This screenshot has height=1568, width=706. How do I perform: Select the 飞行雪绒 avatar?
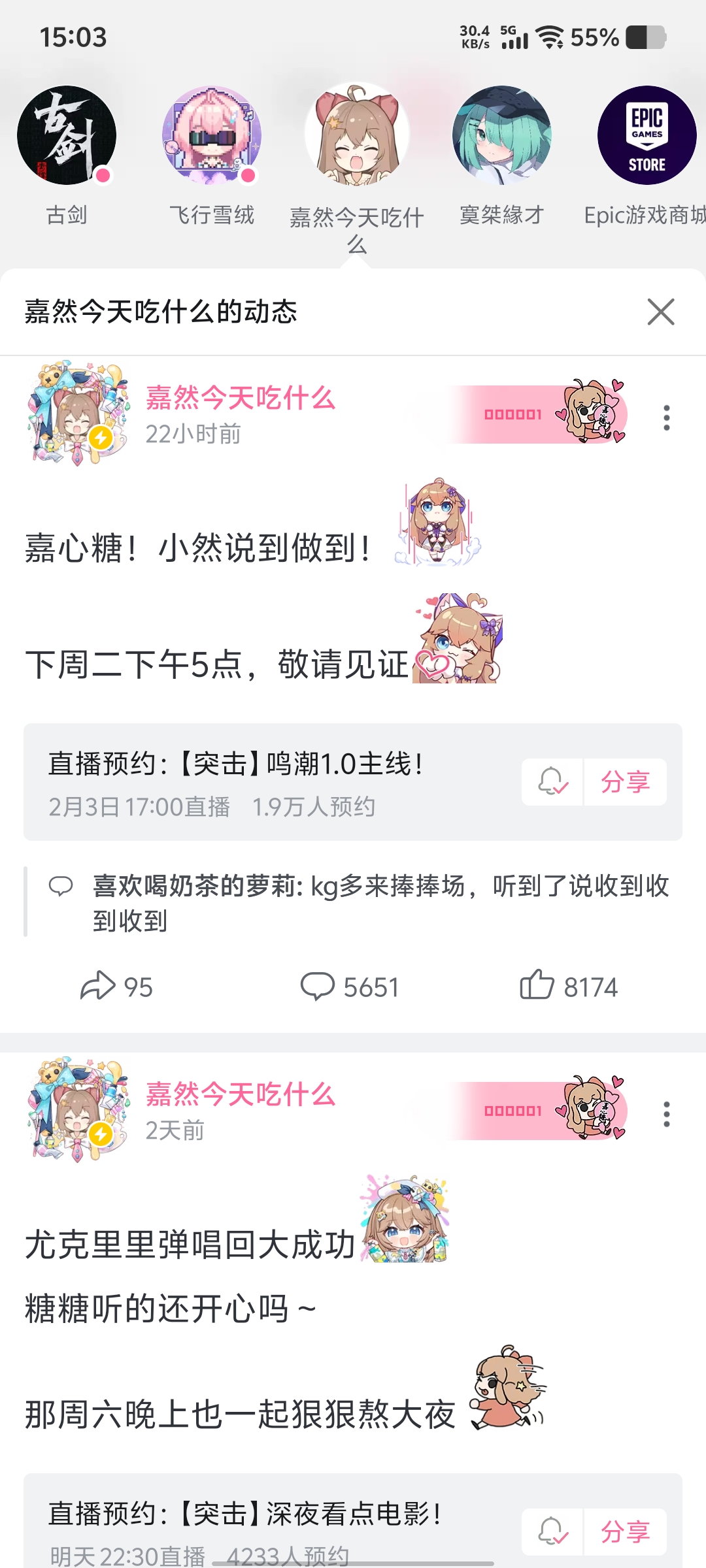pos(212,136)
